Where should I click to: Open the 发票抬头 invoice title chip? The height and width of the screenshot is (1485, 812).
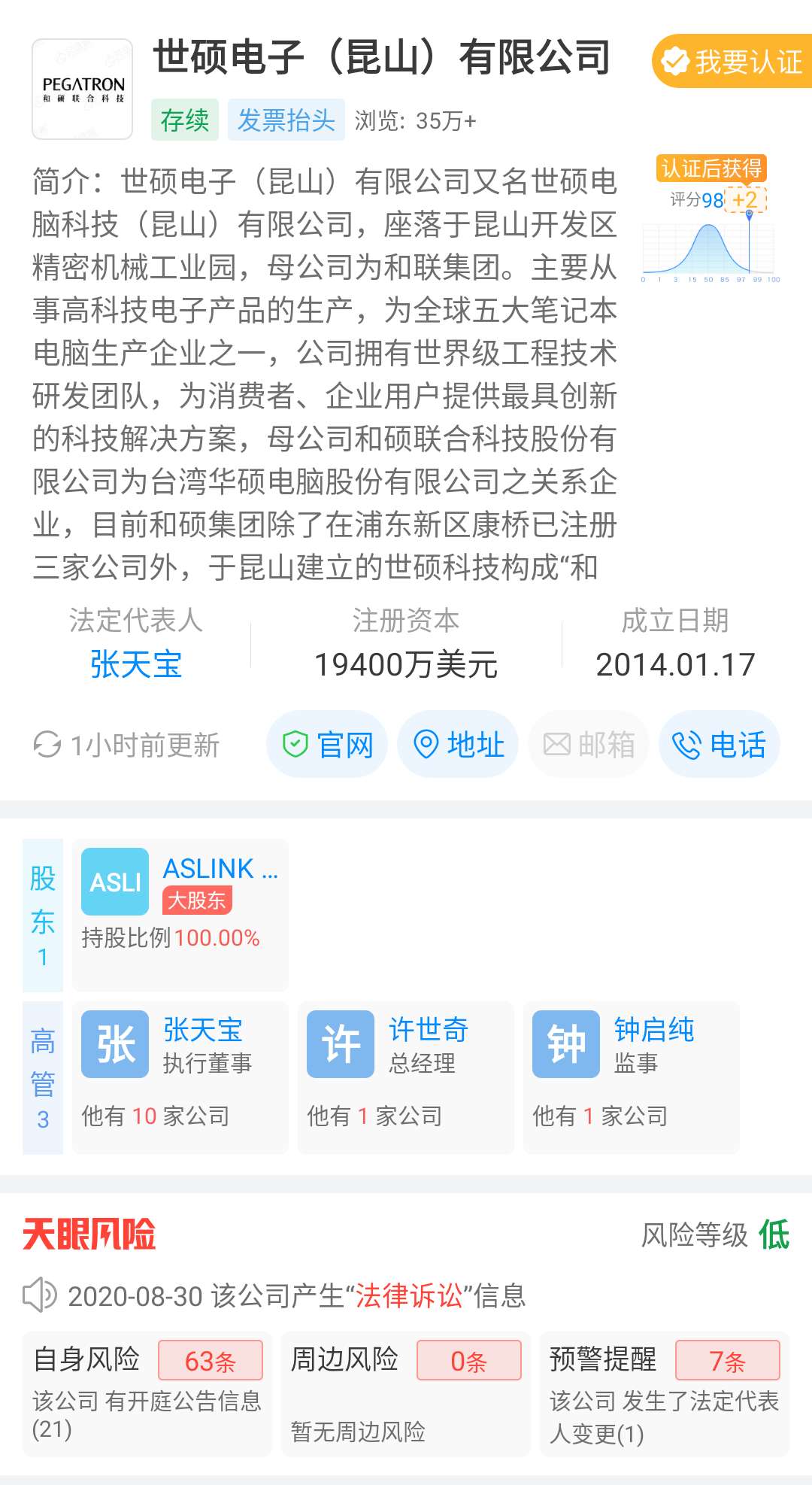286,120
